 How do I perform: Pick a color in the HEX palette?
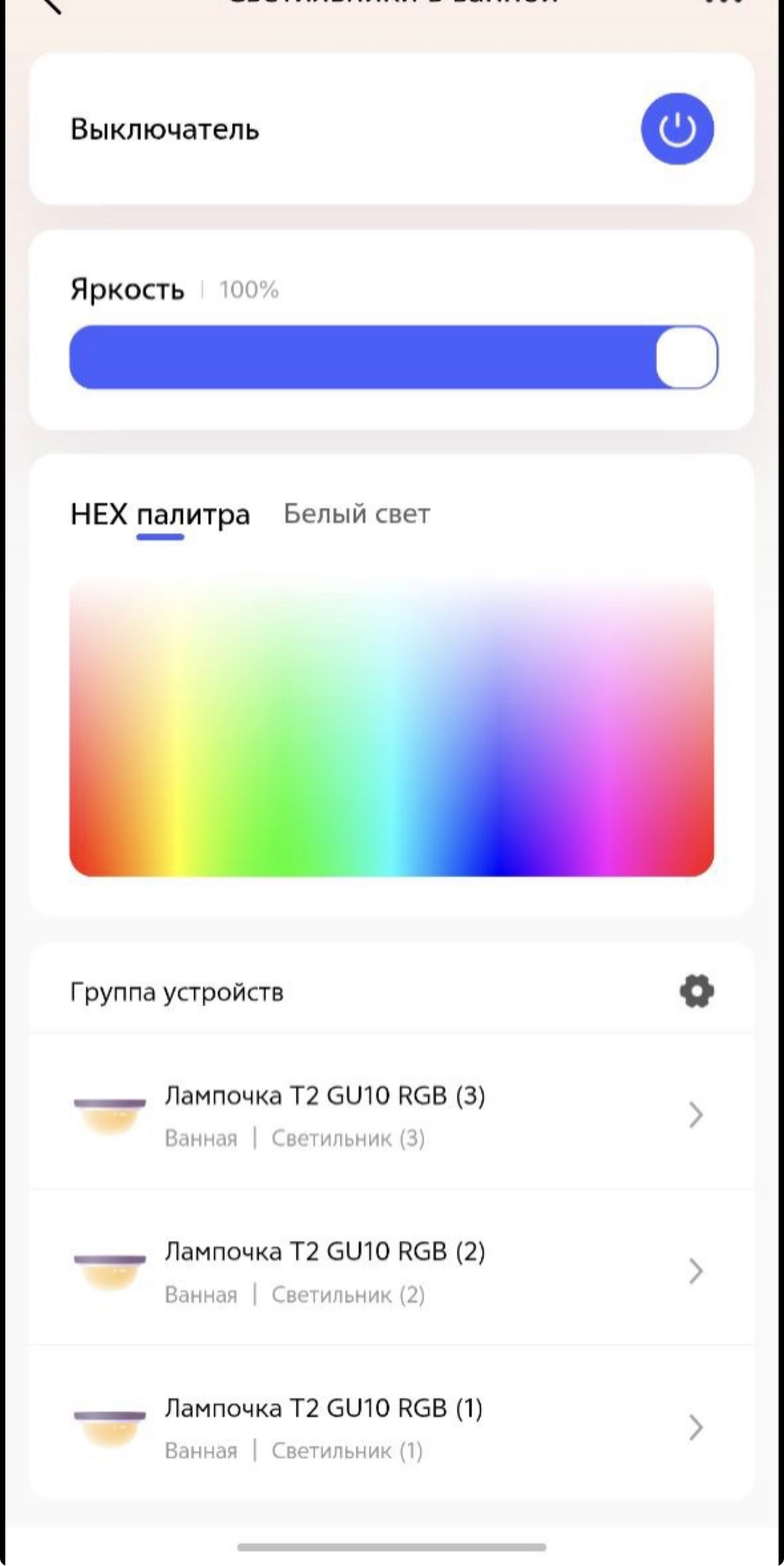pyautogui.click(x=392, y=728)
